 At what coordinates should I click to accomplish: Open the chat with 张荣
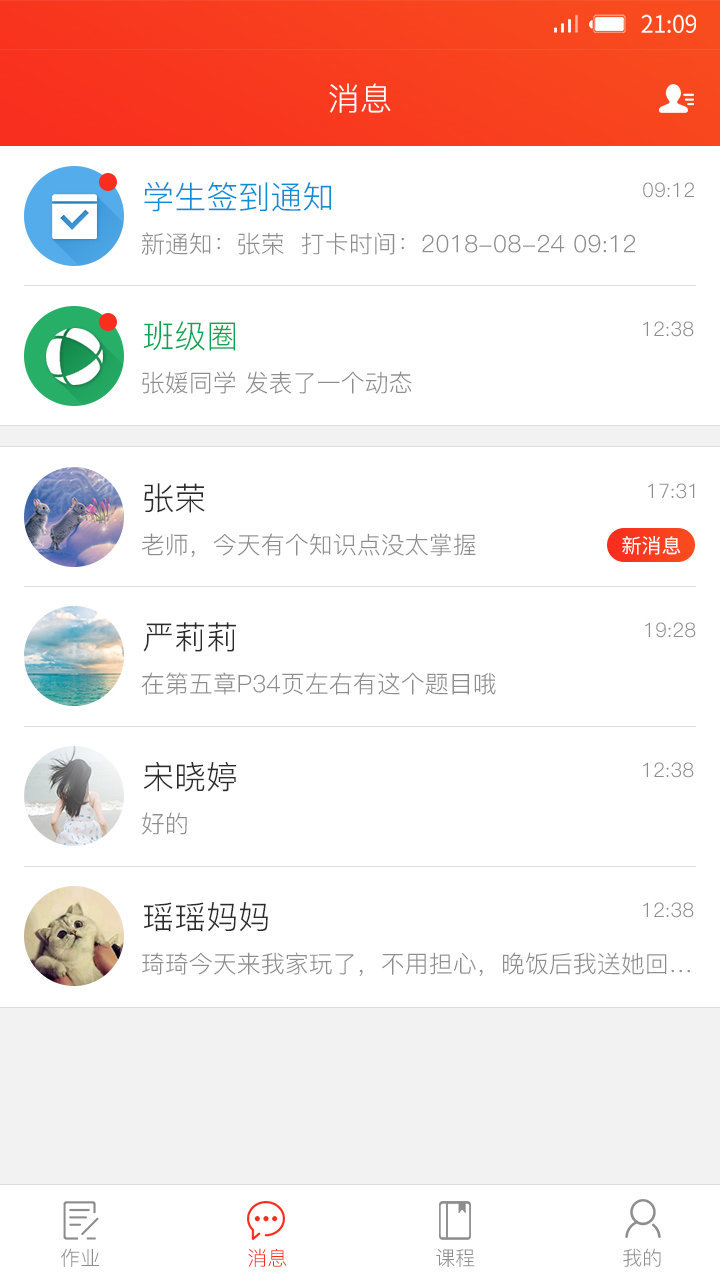pos(360,517)
